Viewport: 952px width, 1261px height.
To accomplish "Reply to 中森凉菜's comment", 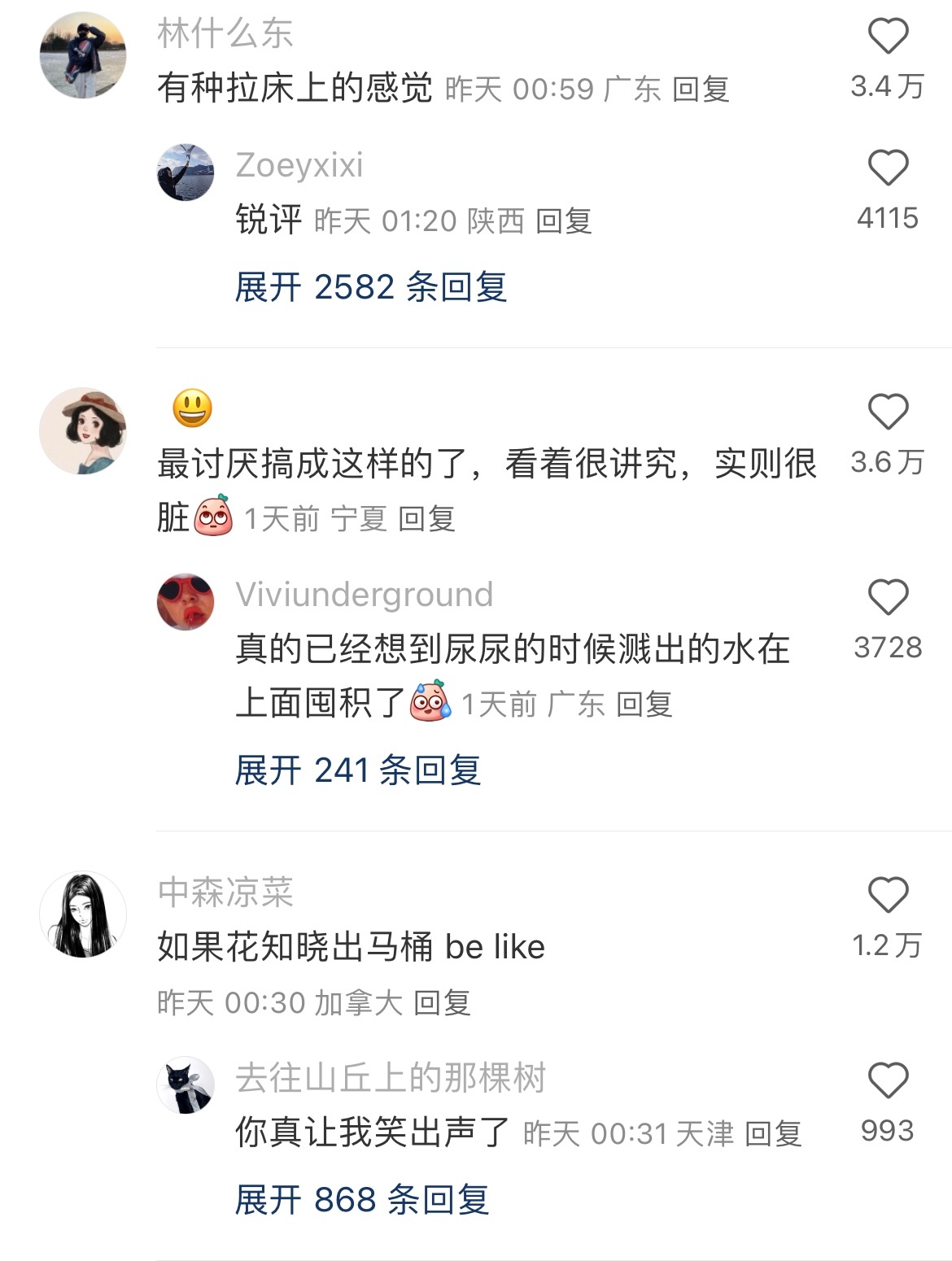I will click(443, 1003).
